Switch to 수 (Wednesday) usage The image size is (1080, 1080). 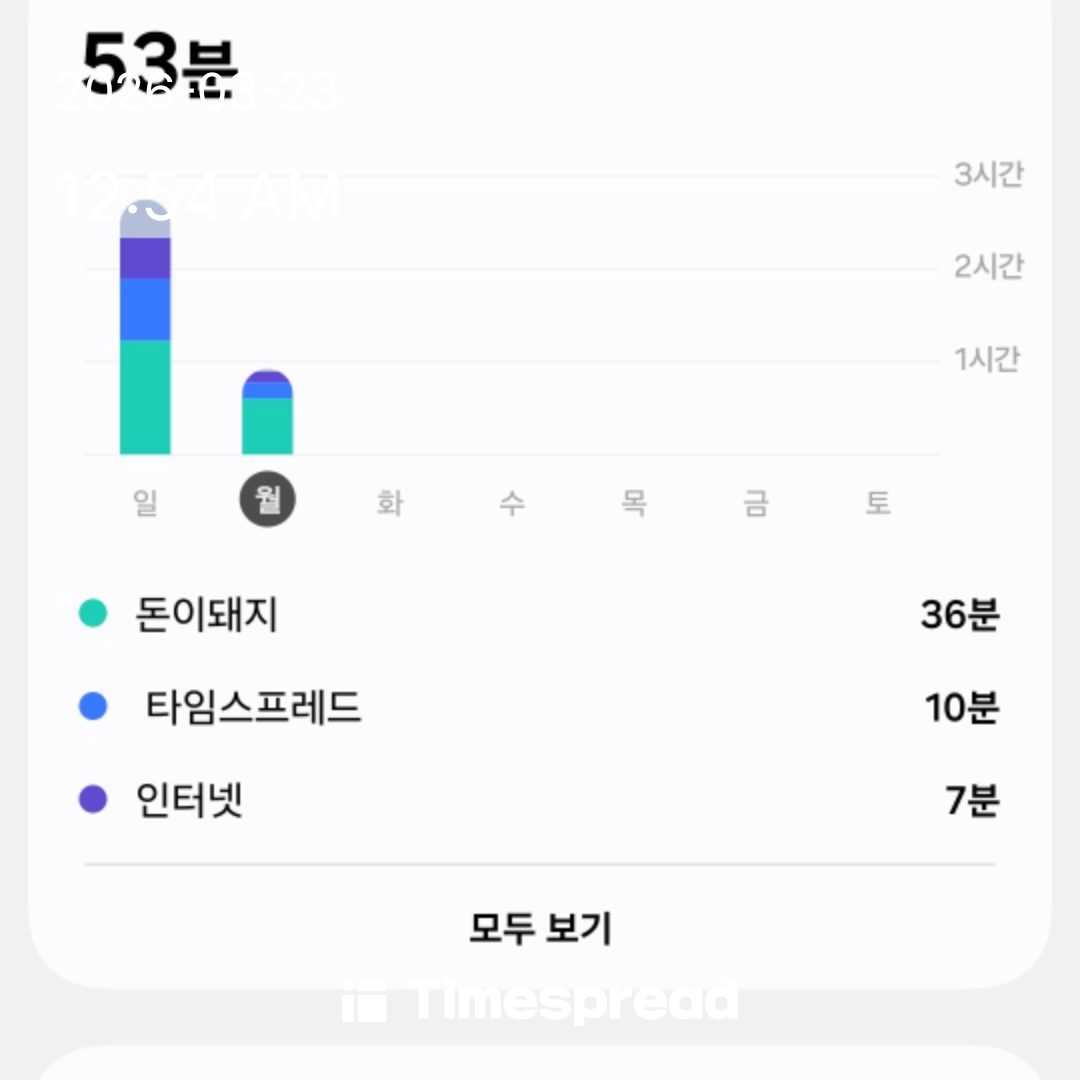tap(512, 502)
